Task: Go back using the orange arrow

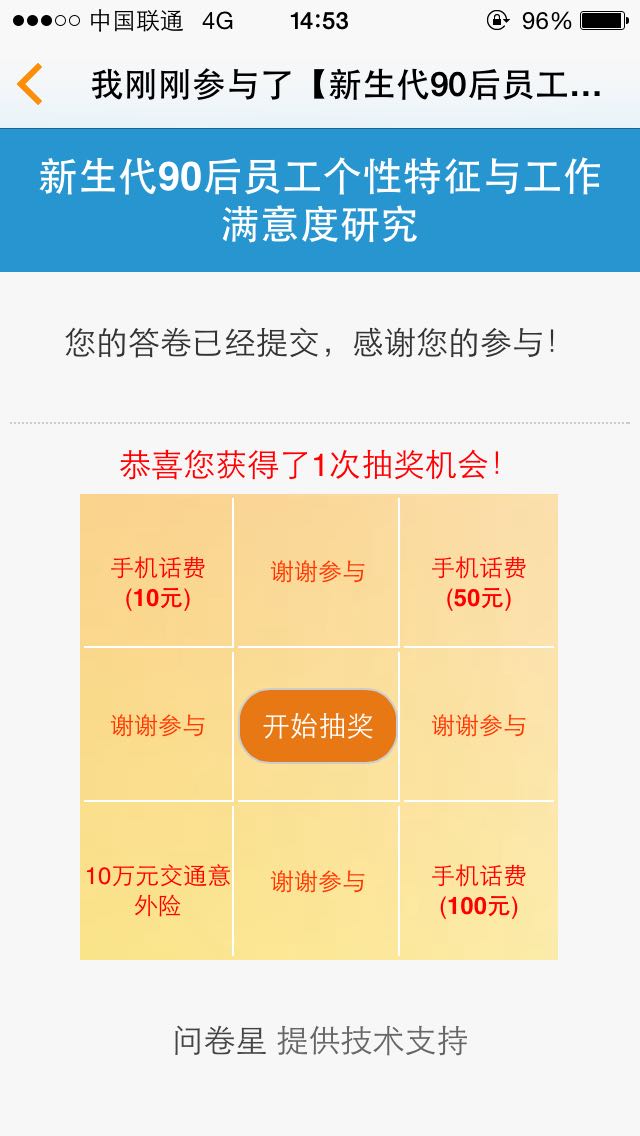Action: pyautogui.click(x=30, y=84)
